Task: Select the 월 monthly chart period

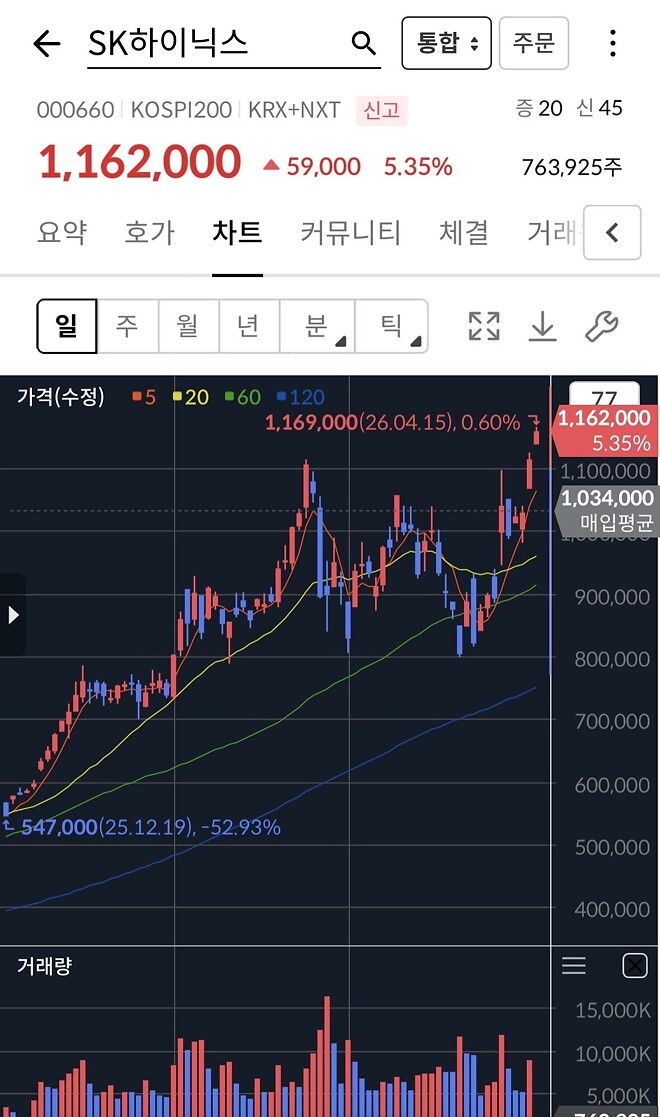Action: 188,326
